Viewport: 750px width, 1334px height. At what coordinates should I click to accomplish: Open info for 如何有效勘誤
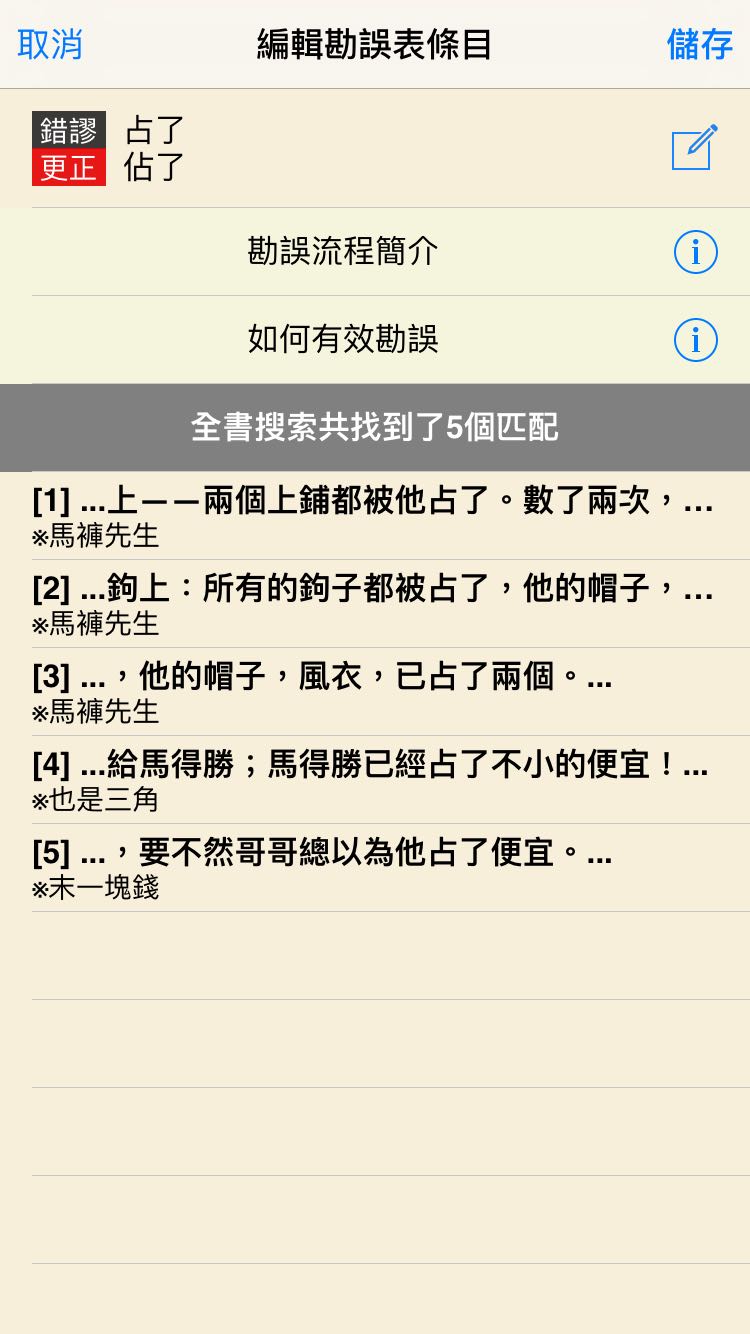tap(696, 340)
